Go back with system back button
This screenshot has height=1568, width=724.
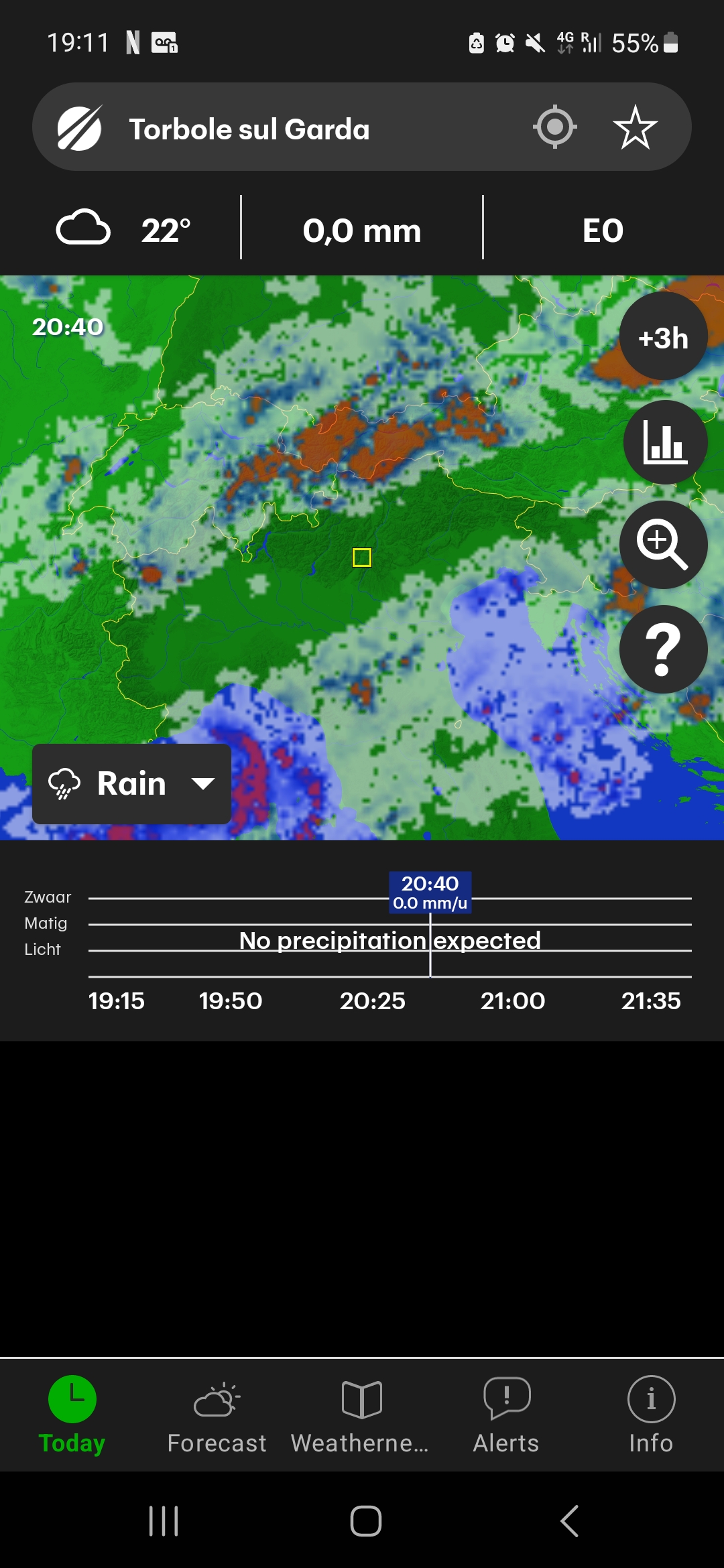[570, 1520]
